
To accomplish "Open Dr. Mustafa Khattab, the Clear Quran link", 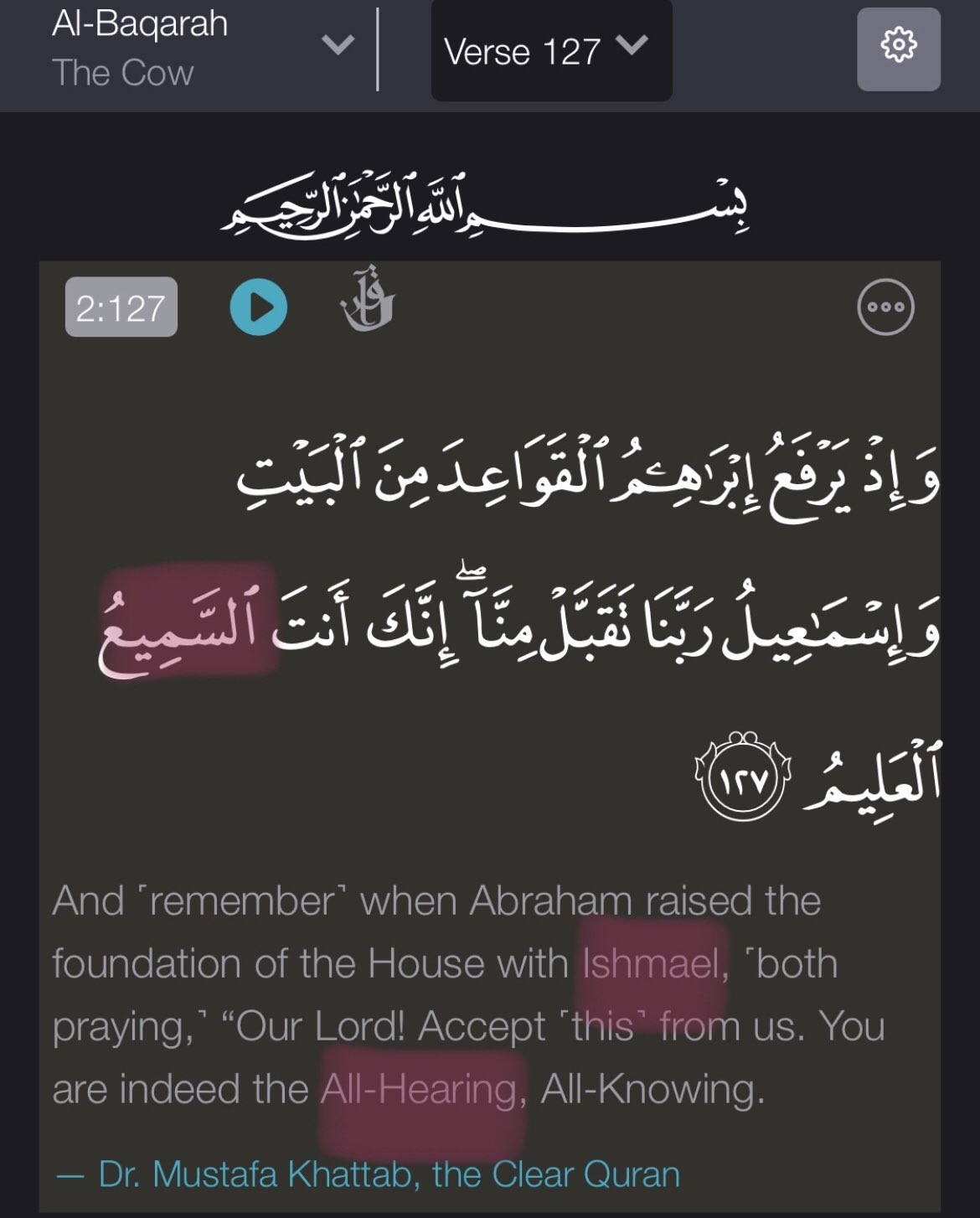I will coord(389,1174).
